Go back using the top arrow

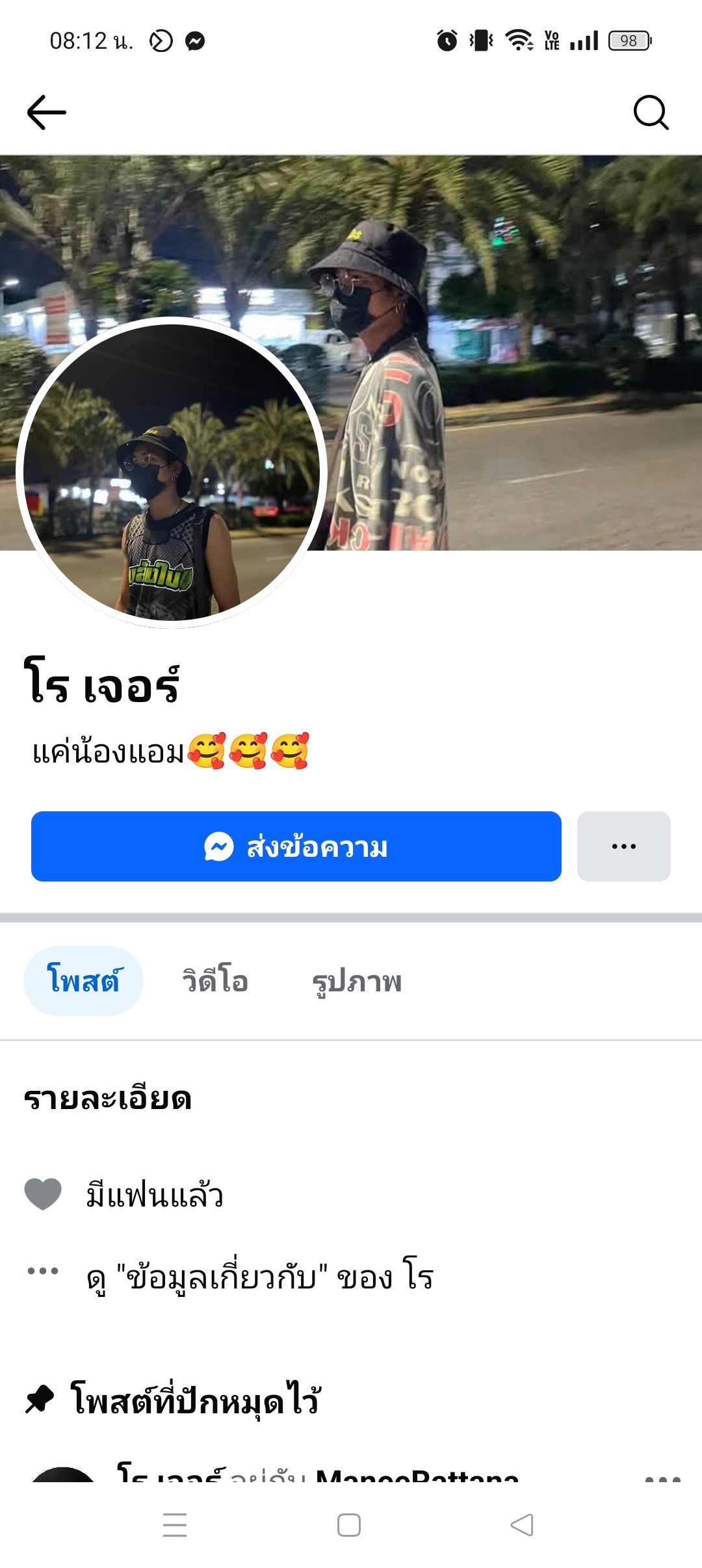click(46, 112)
